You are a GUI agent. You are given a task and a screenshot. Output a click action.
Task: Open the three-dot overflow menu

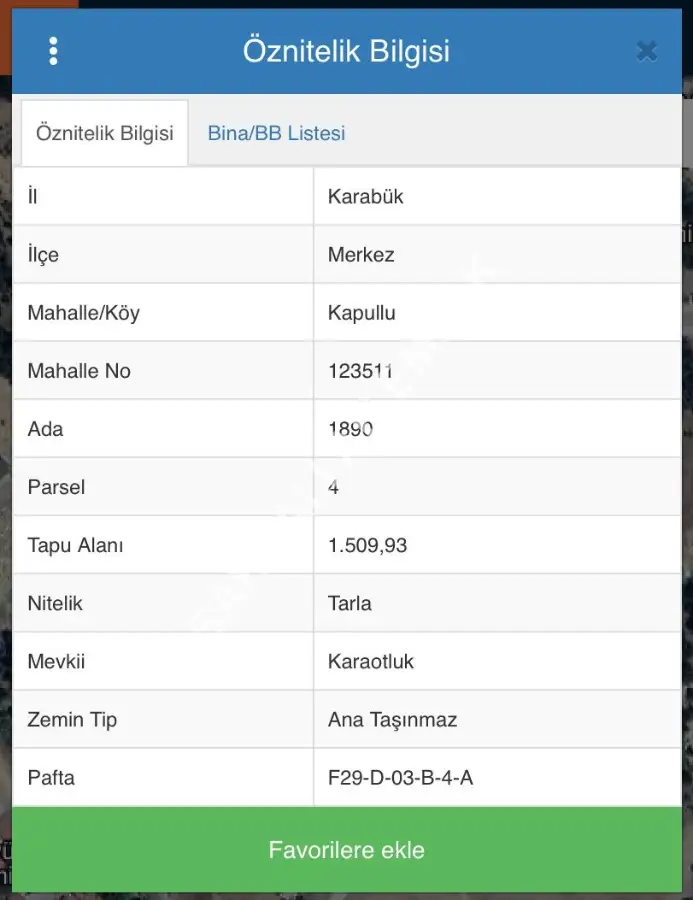tap(53, 51)
